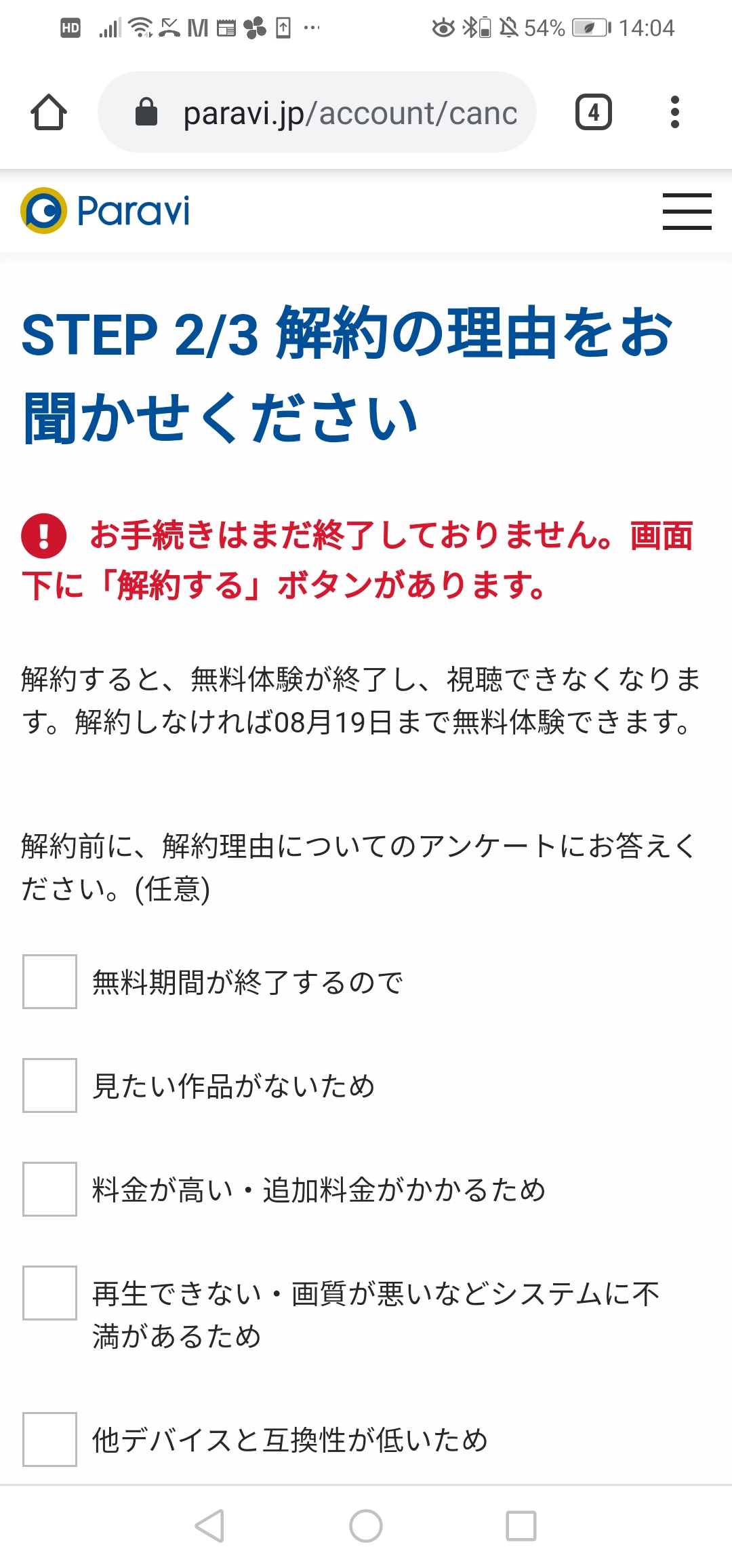Tap the Paravi logo
Viewport: 732px width, 1568px height.
105,211
